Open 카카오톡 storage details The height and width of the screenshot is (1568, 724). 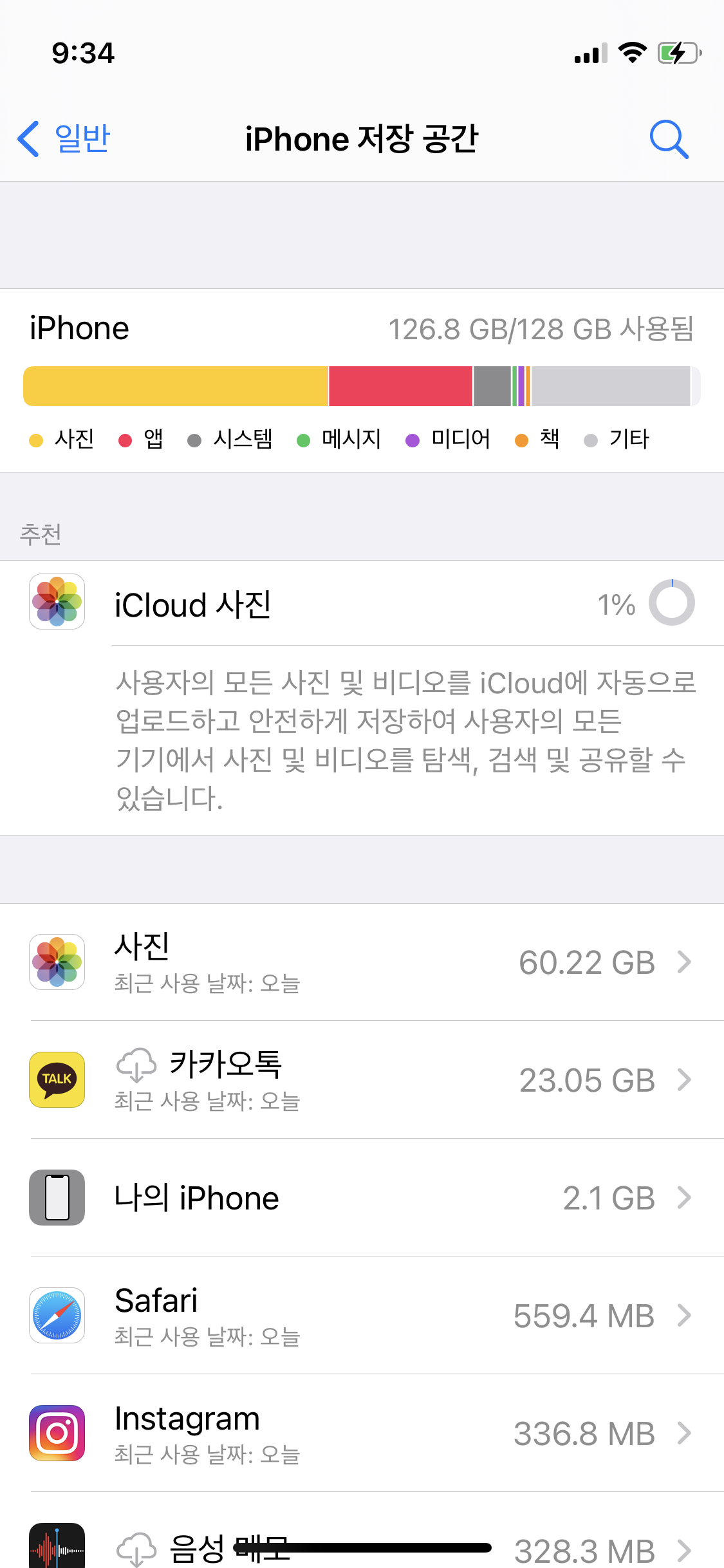pyautogui.click(x=362, y=1080)
